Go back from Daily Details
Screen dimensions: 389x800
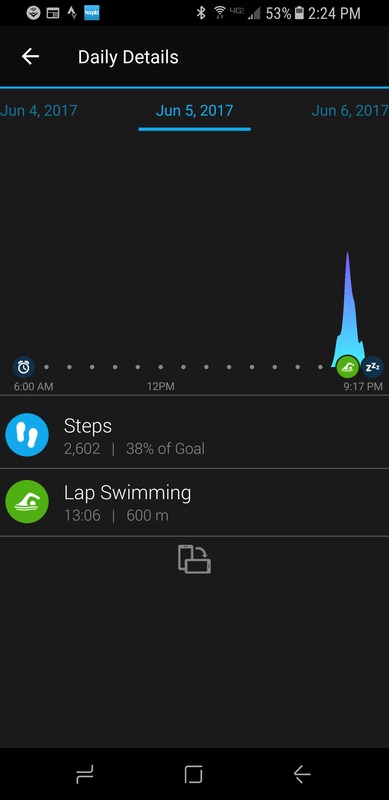tap(30, 57)
